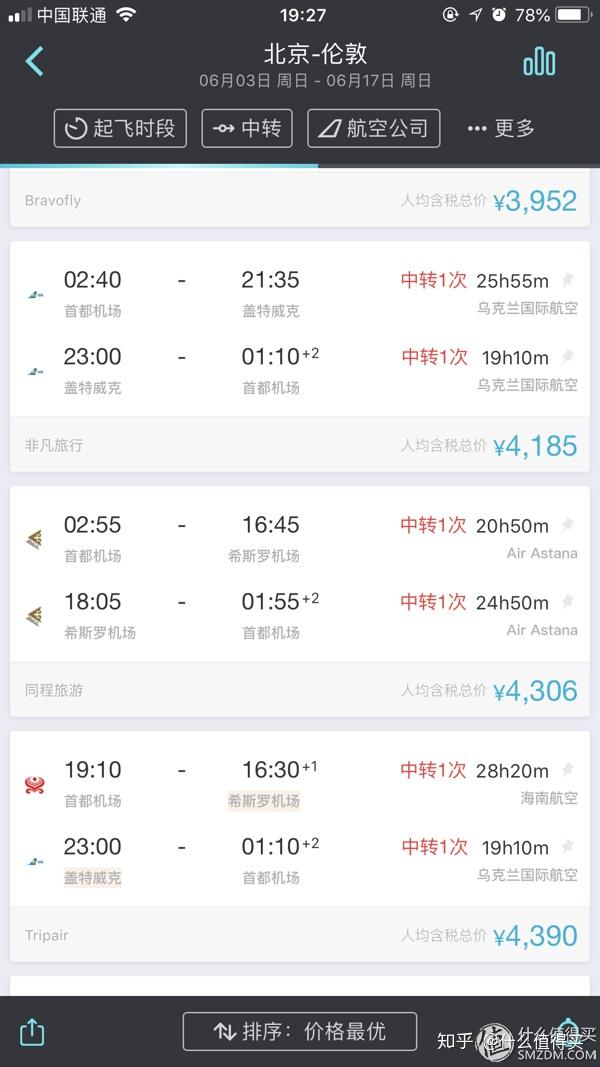Open the Bravofly ¥3,952 offer
The image size is (600, 1067).
[x=300, y=200]
